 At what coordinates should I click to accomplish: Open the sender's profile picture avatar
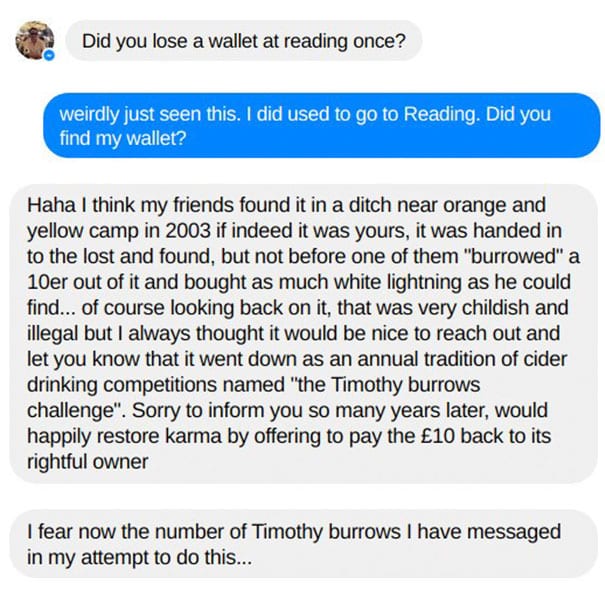point(34,40)
